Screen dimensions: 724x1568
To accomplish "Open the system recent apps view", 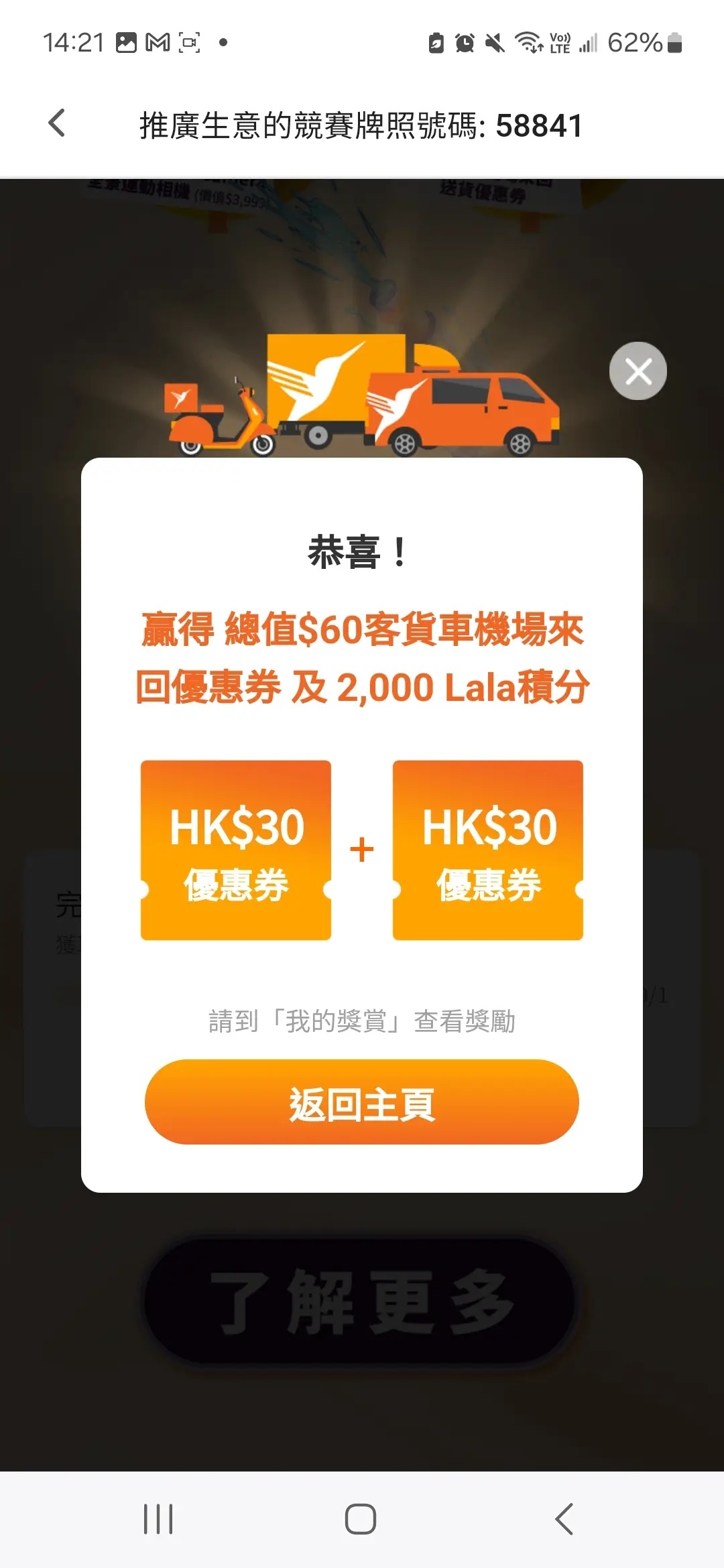I will pyautogui.click(x=158, y=1518).
